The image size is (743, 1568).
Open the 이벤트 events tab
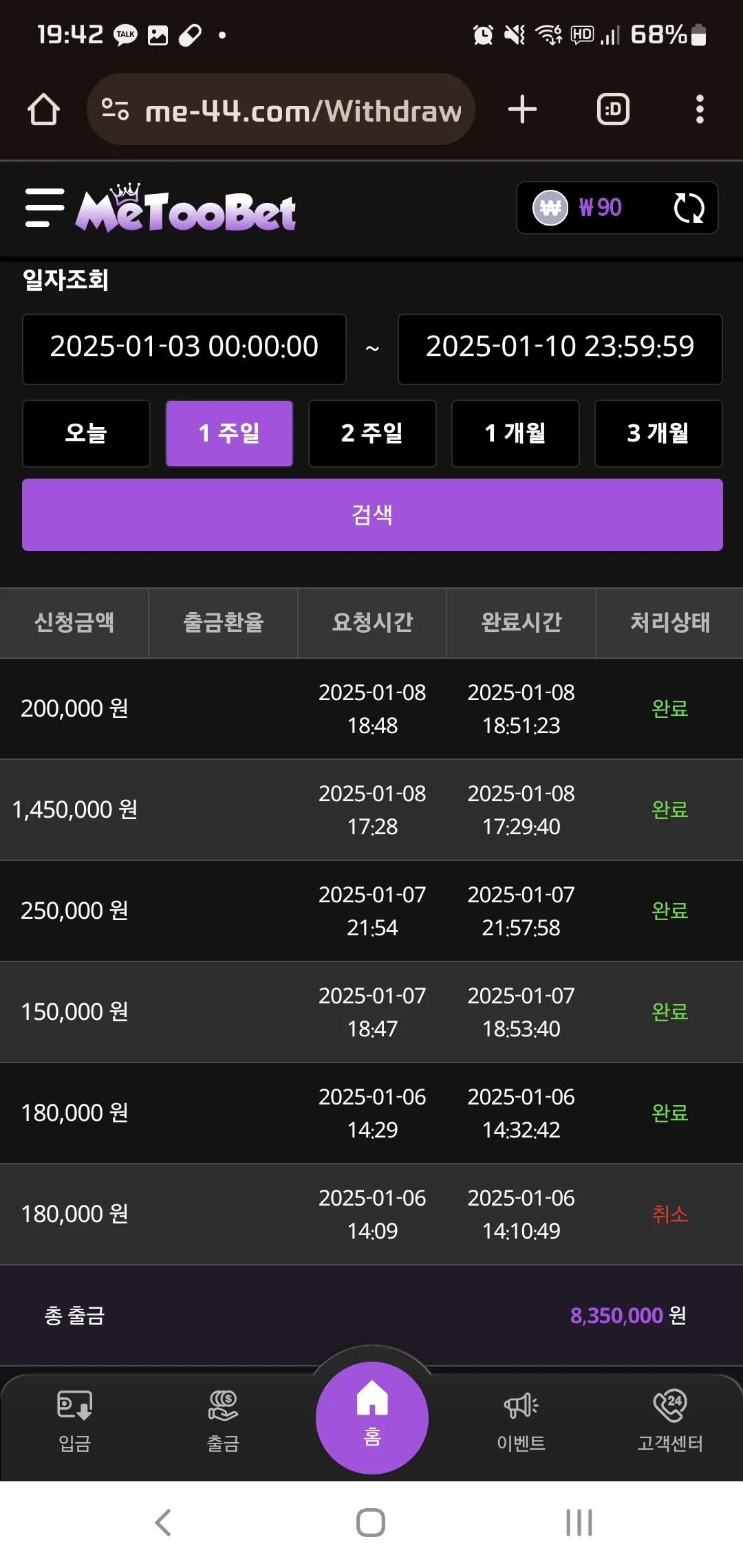521,1420
